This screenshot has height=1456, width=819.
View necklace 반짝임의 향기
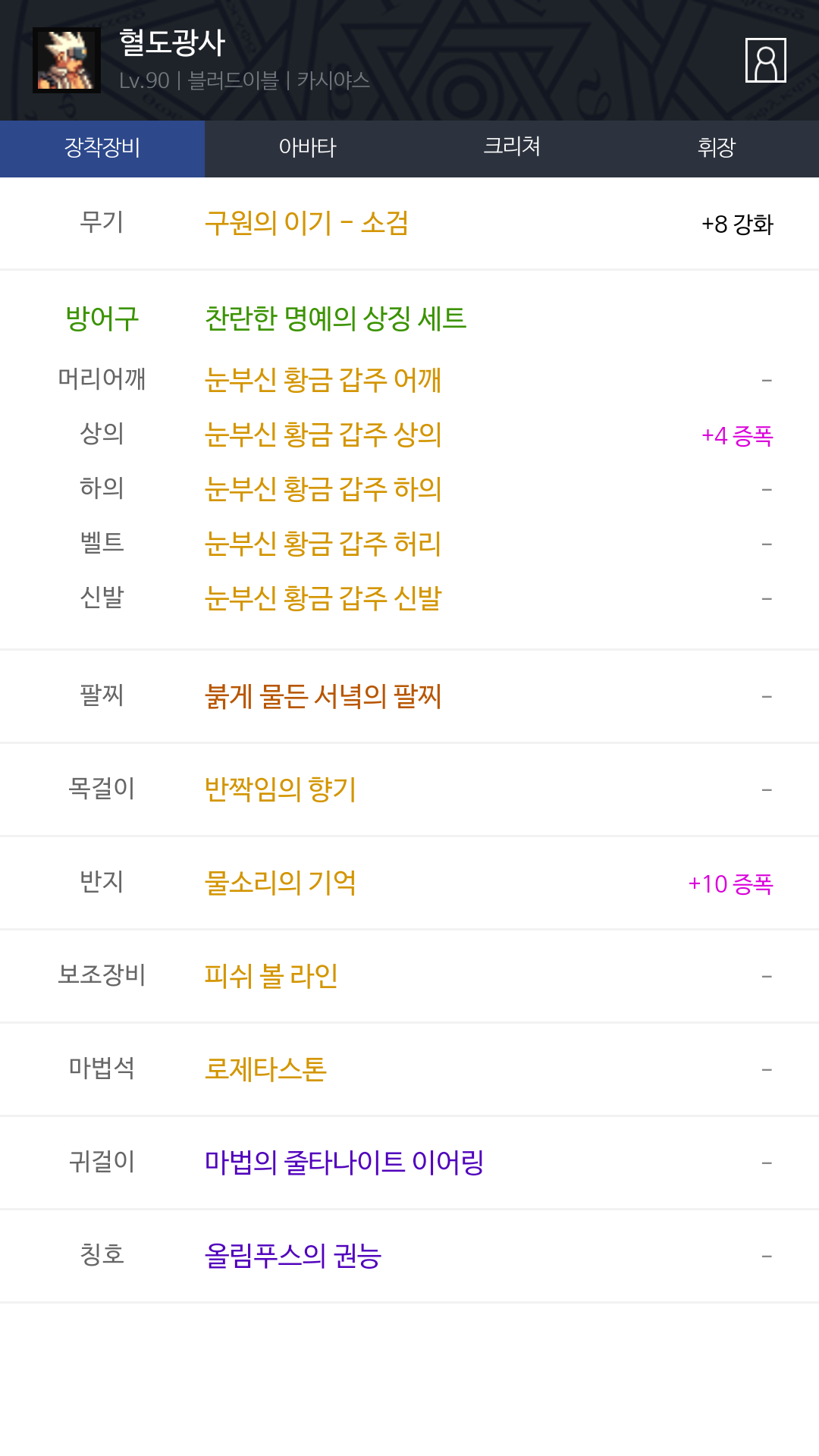[x=281, y=789]
